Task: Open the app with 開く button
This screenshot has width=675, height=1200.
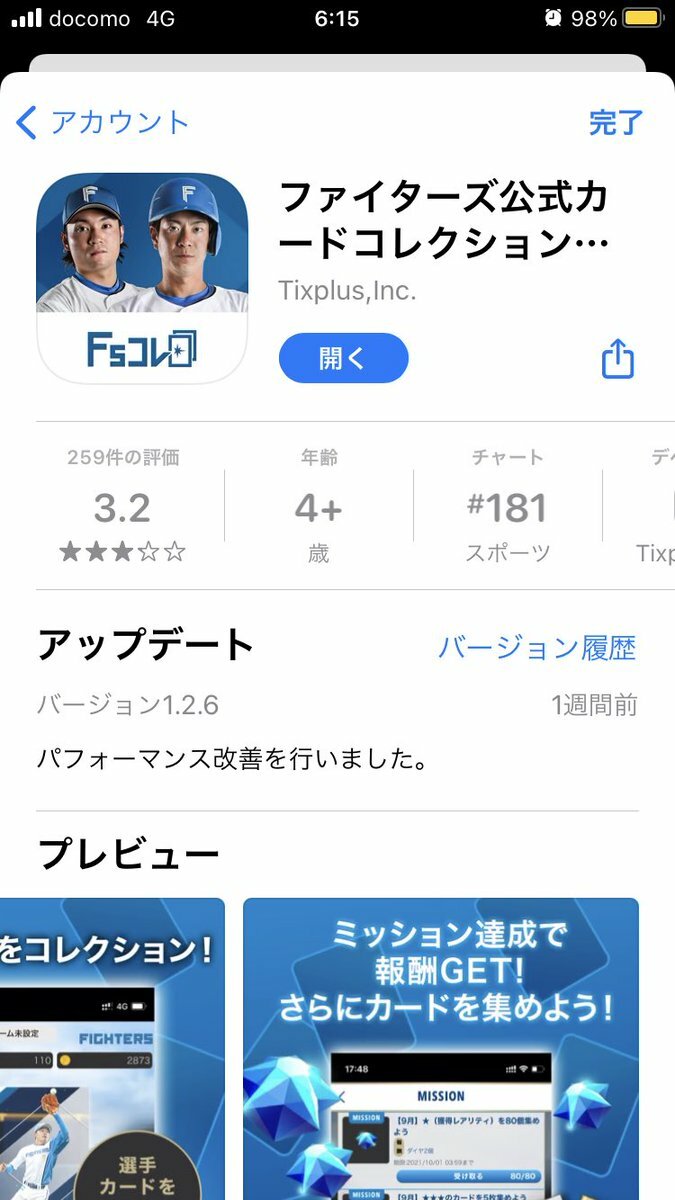Action: 343,359
